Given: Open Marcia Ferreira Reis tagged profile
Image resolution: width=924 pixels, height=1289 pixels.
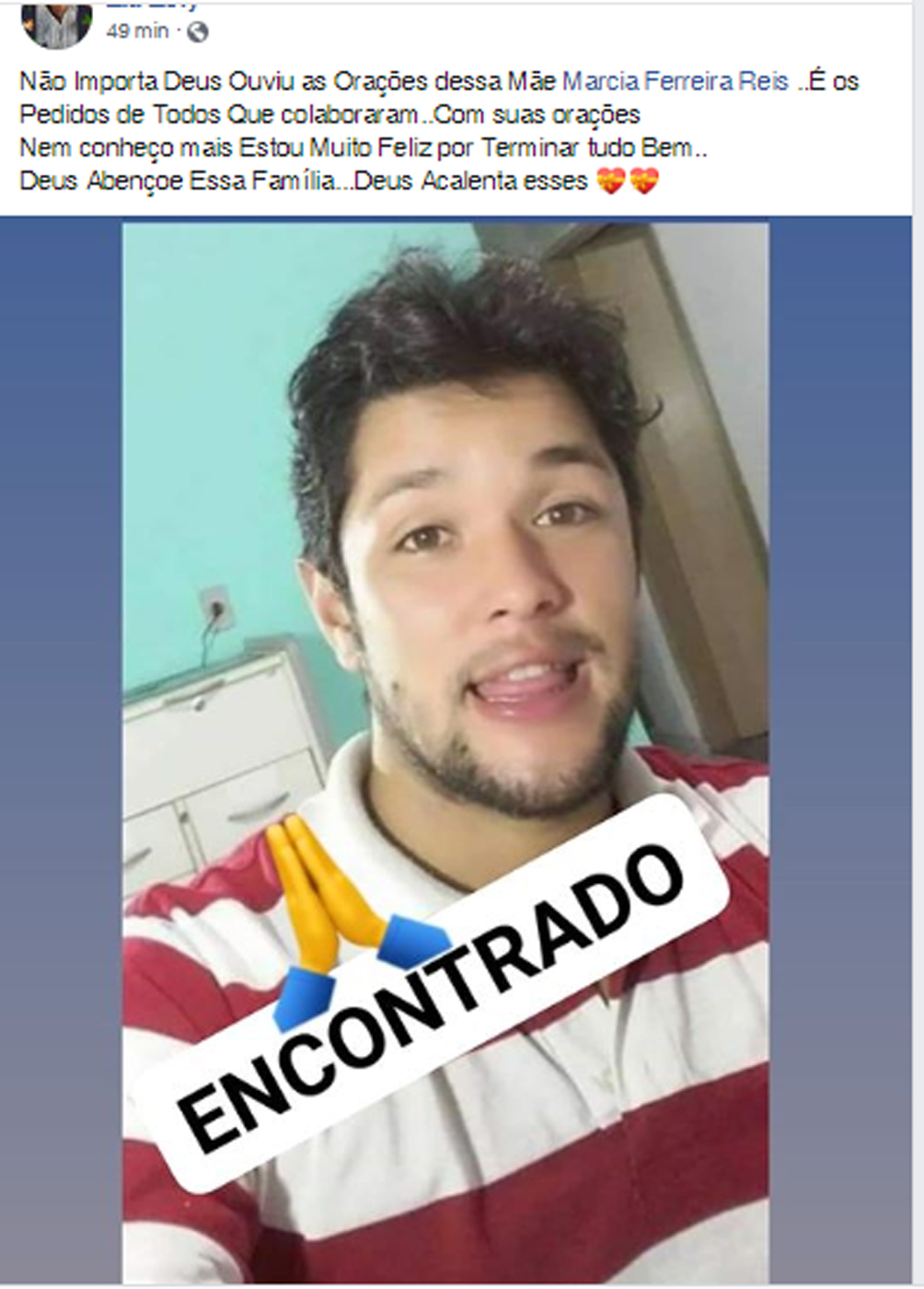Looking at the screenshot, I should click(x=675, y=82).
